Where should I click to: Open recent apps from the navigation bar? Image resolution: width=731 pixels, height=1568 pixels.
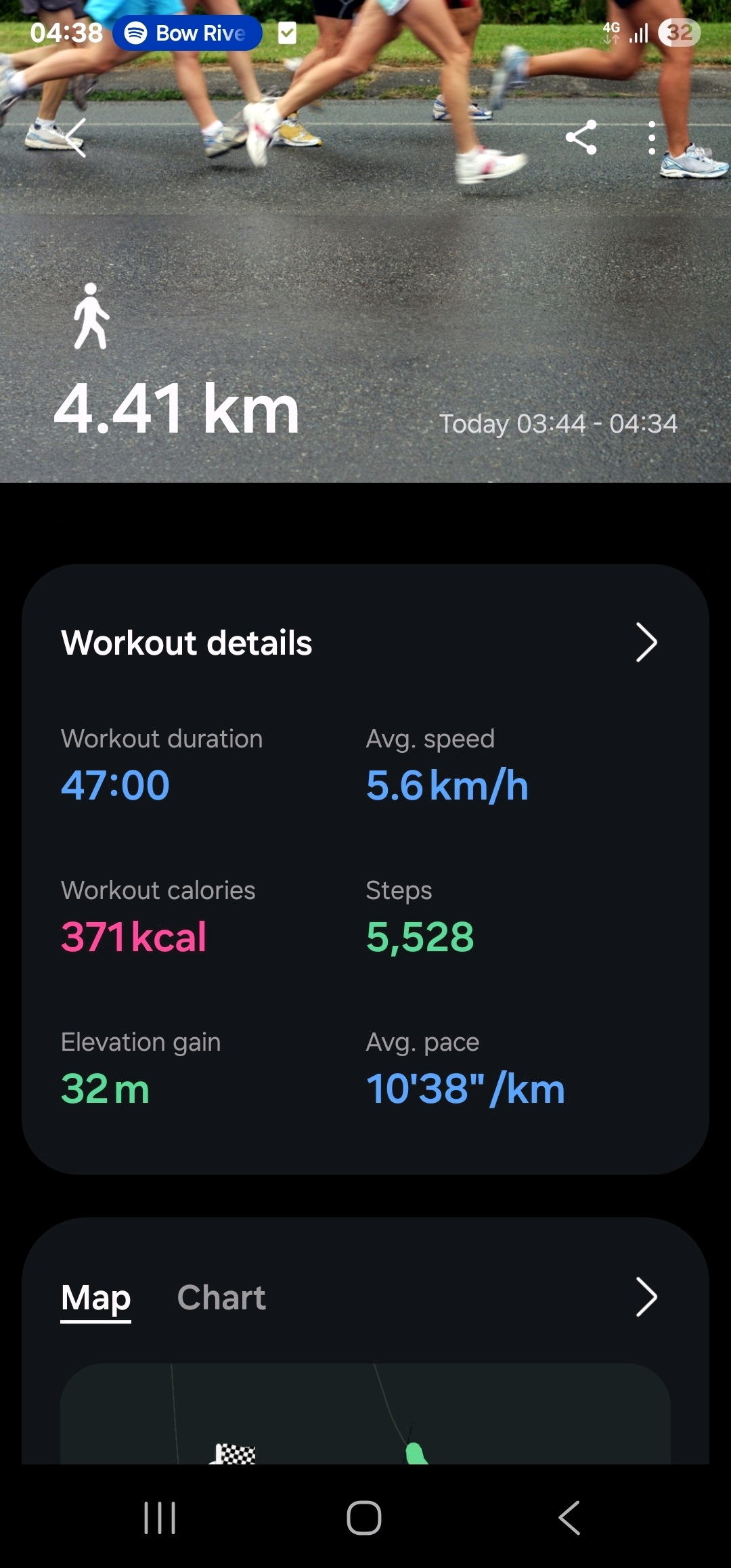tap(160, 1518)
